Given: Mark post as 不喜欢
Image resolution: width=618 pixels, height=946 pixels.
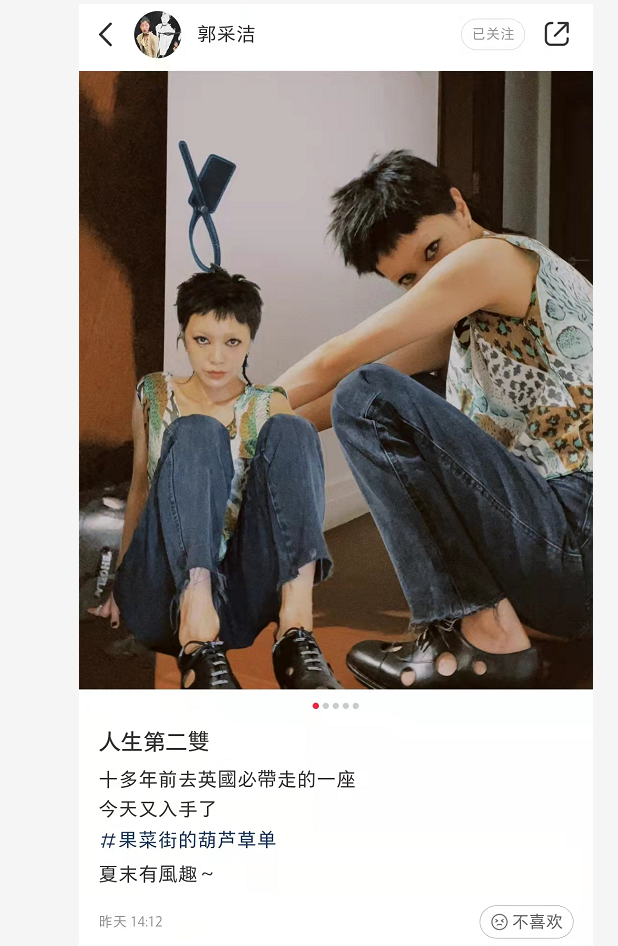Looking at the screenshot, I should point(526,921).
